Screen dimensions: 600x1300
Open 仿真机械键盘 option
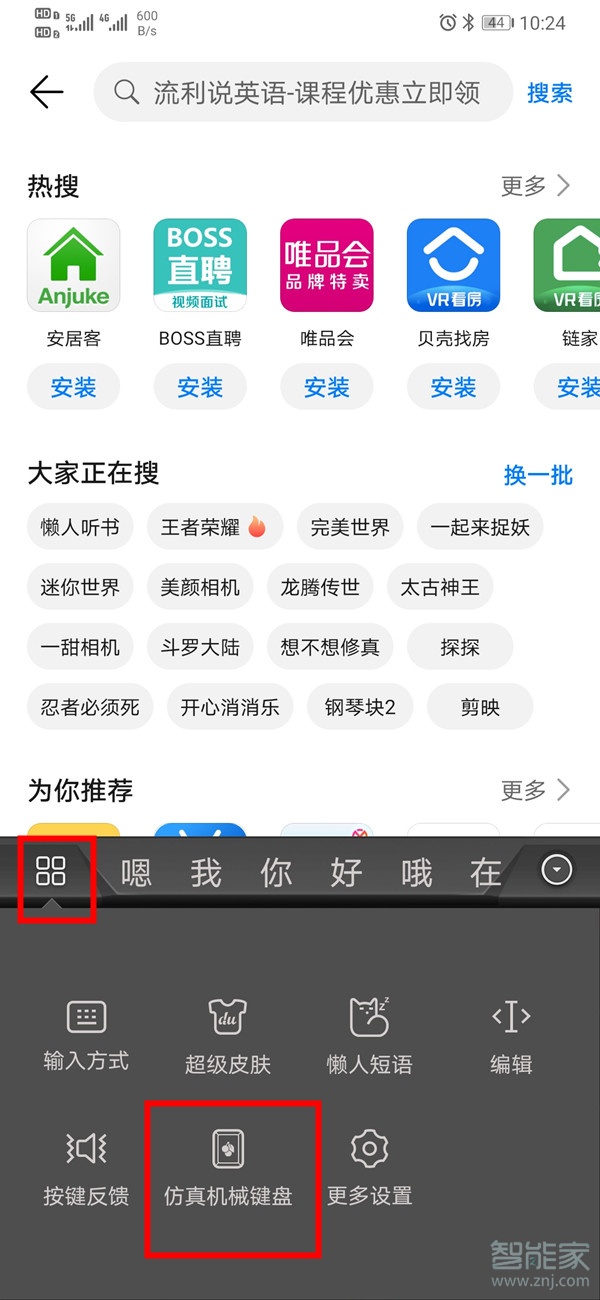pyautogui.click(x=228, y=1165)
